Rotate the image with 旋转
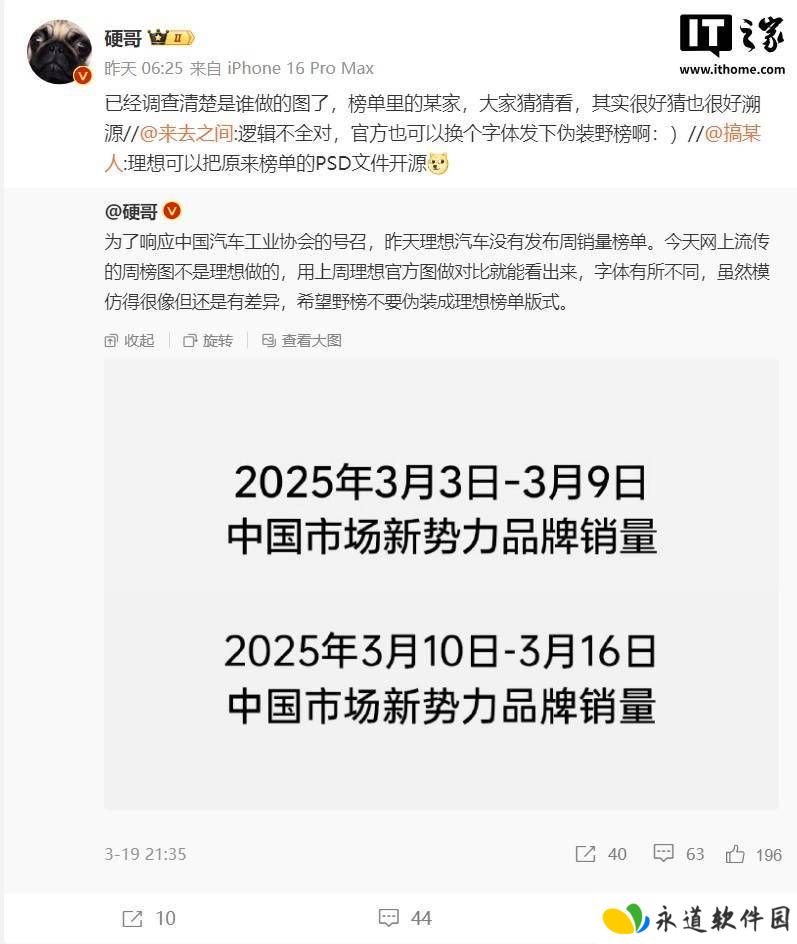 [x=208, y=340]
